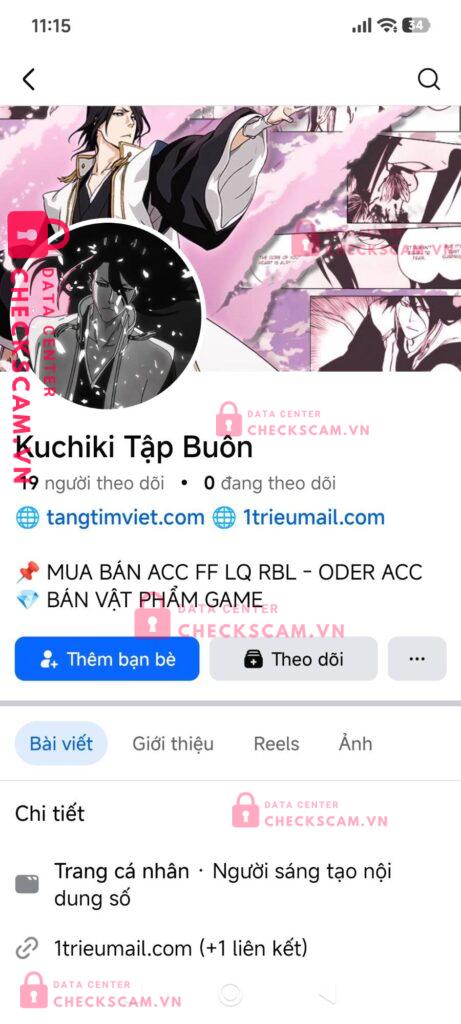Switch to the Giới thiệu tab

pos(173,743)
